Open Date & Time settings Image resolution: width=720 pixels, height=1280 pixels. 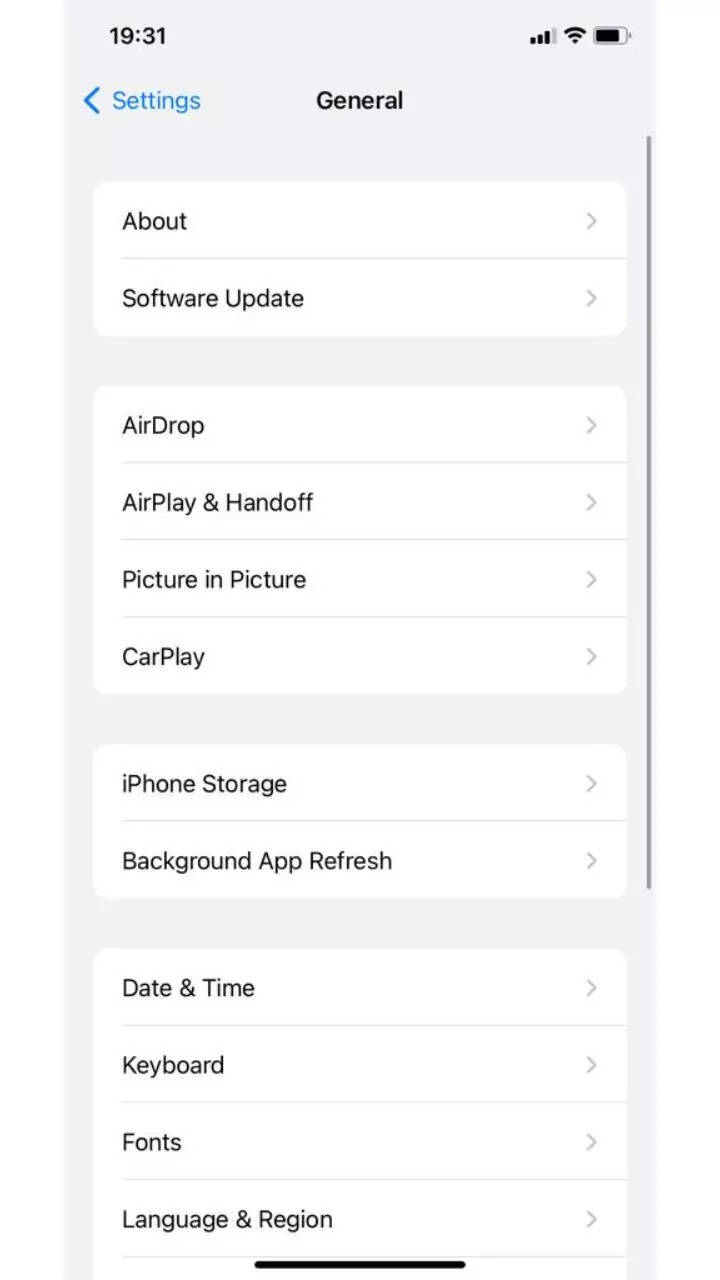(359, 987)
